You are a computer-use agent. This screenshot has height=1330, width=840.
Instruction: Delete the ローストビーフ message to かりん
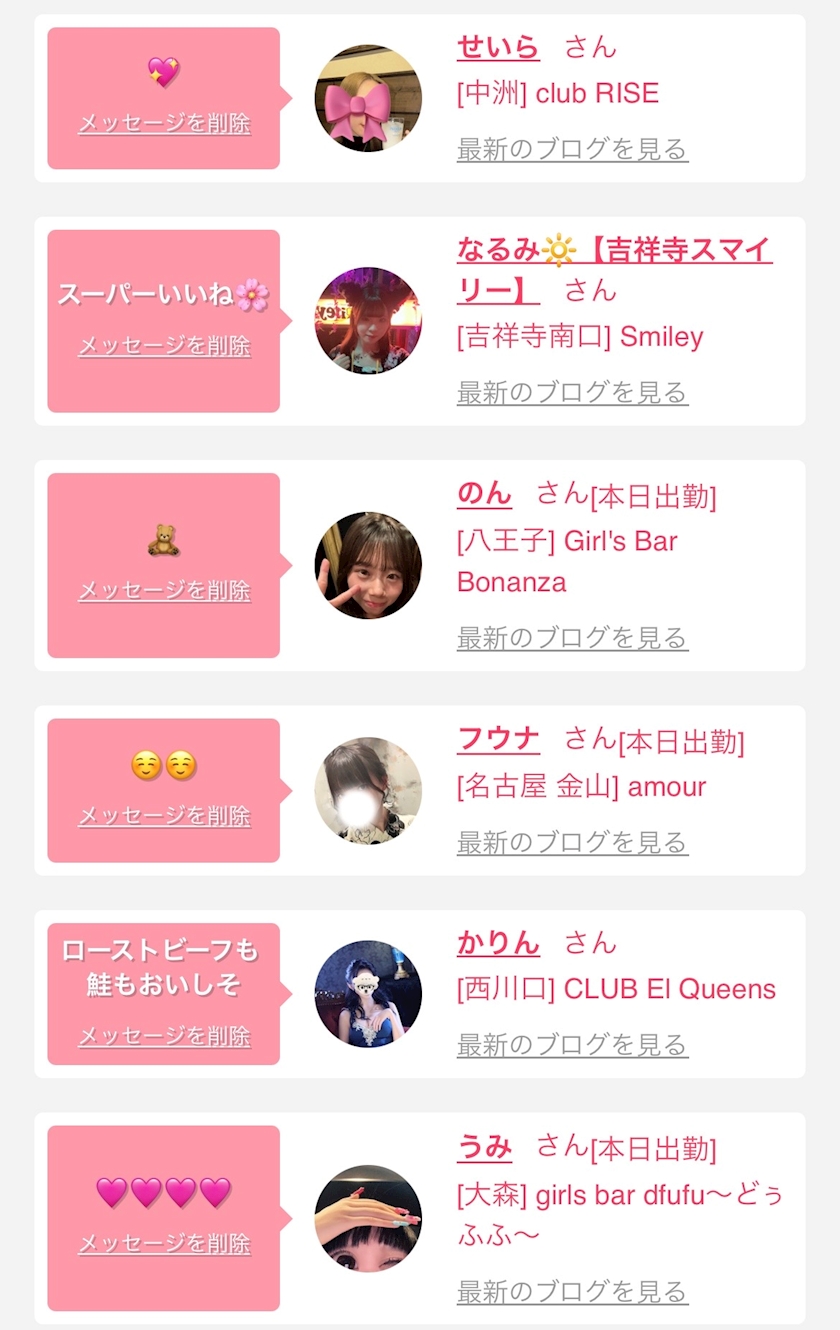[164, 1036]
